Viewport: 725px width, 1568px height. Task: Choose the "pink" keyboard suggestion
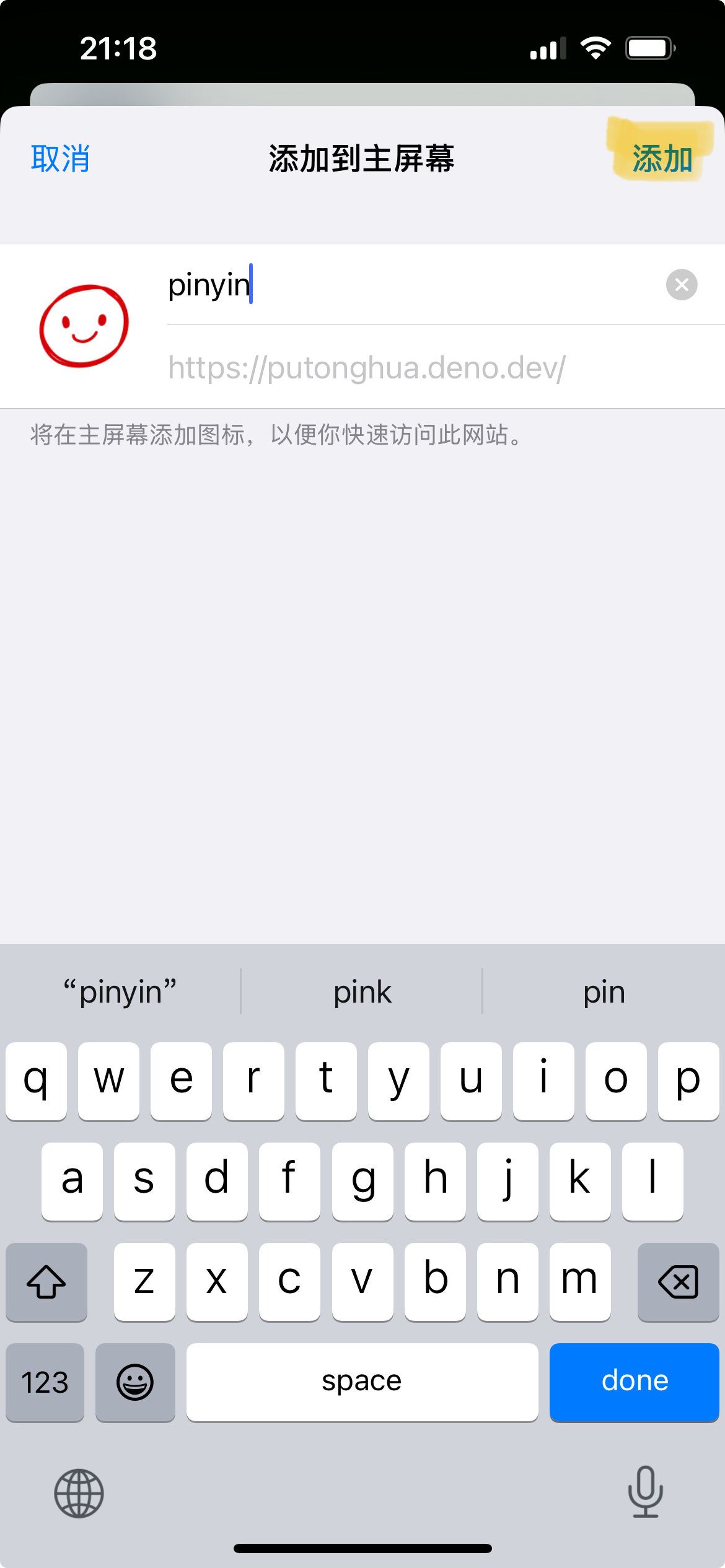pos(362,992)
